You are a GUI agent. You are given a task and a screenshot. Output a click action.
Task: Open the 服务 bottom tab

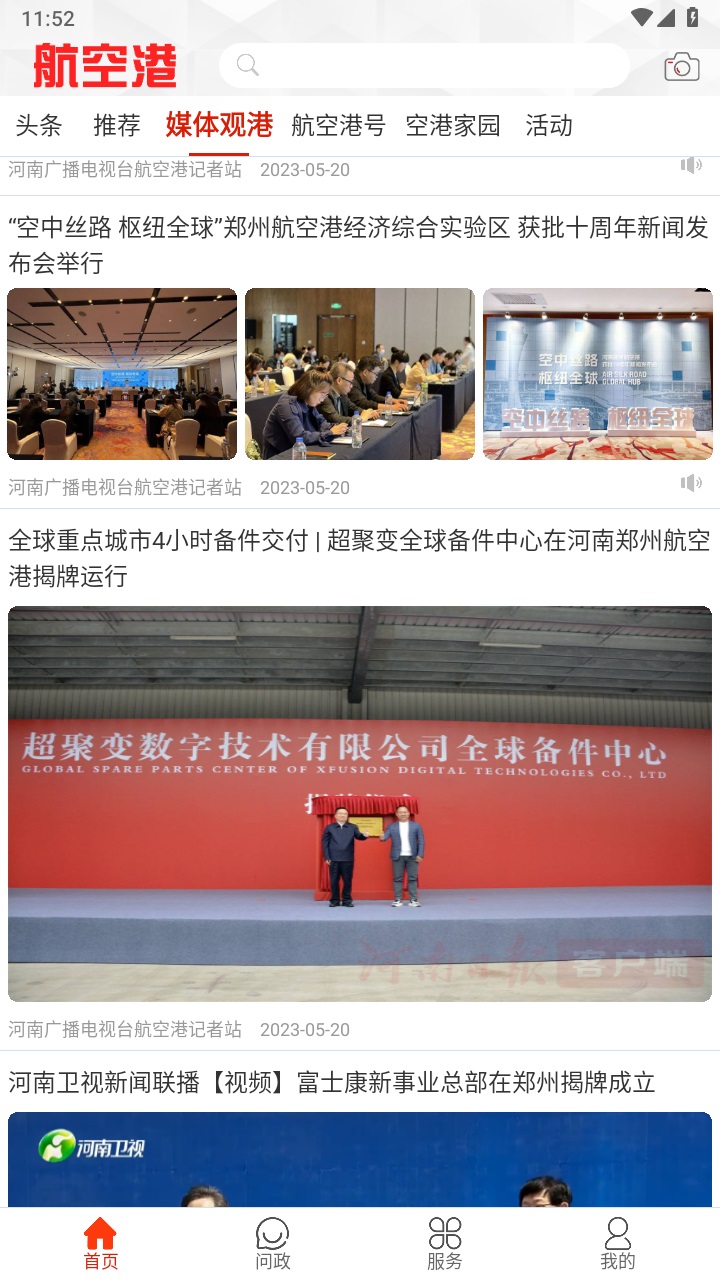pos(445,1244)
